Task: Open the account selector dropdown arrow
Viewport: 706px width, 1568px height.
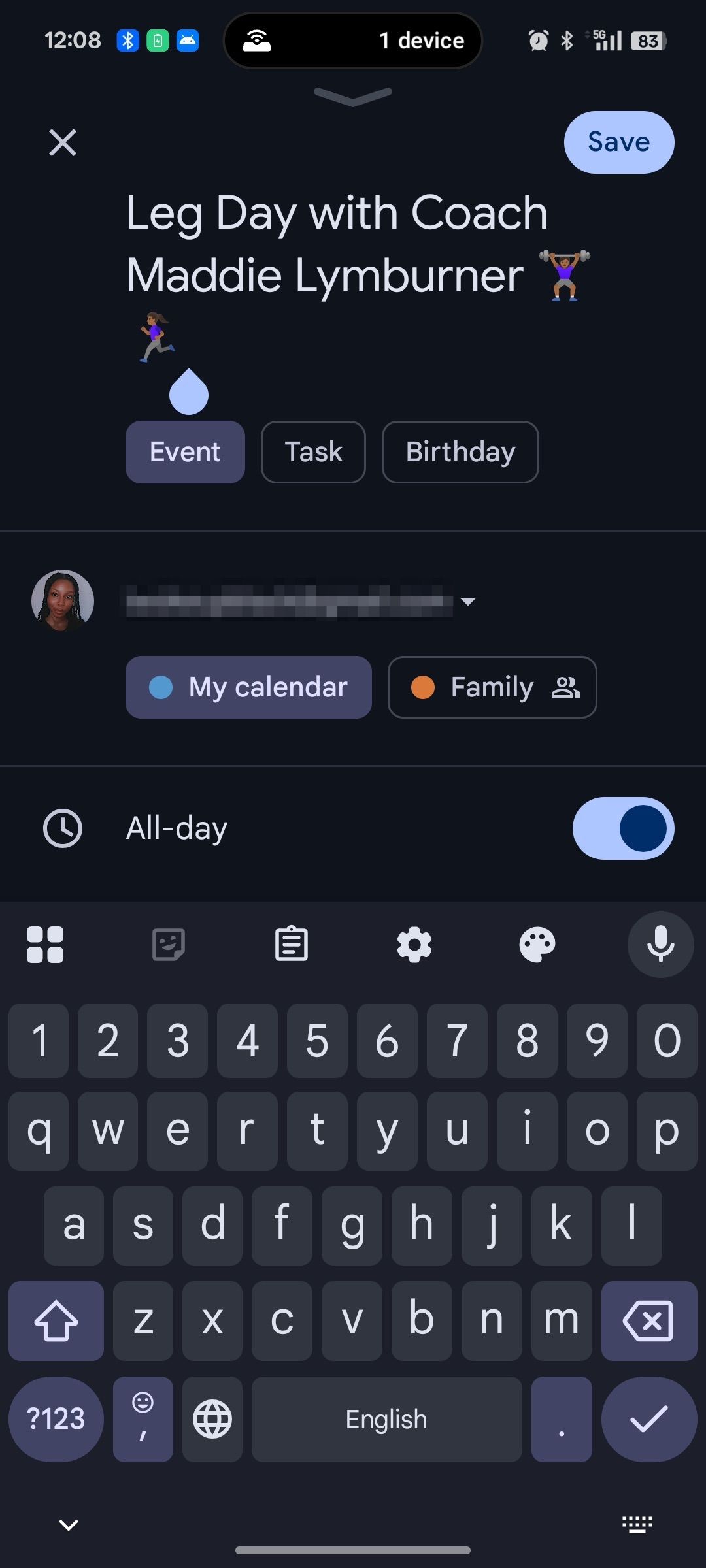Action: 468,602
